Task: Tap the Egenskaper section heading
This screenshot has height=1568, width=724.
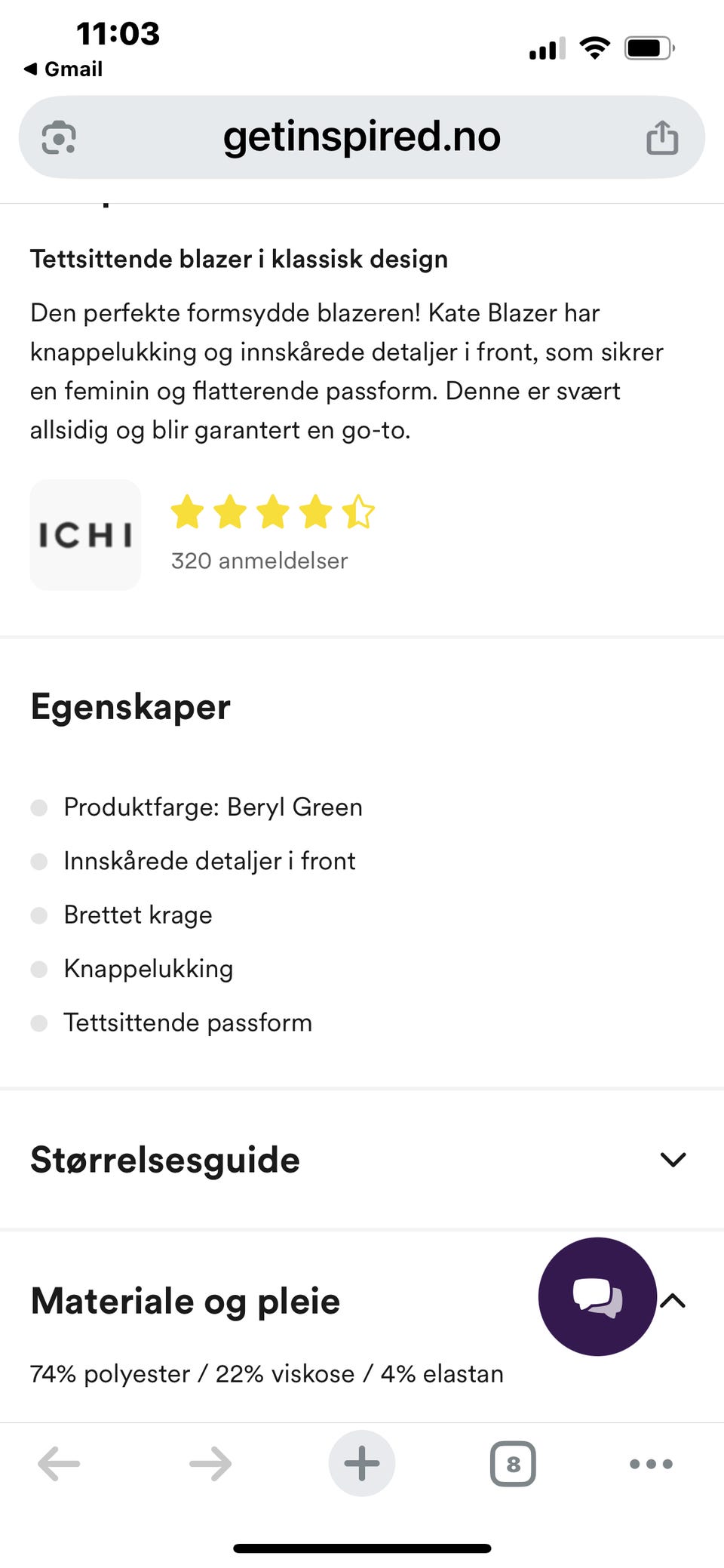Action: (x=130, y=707)
